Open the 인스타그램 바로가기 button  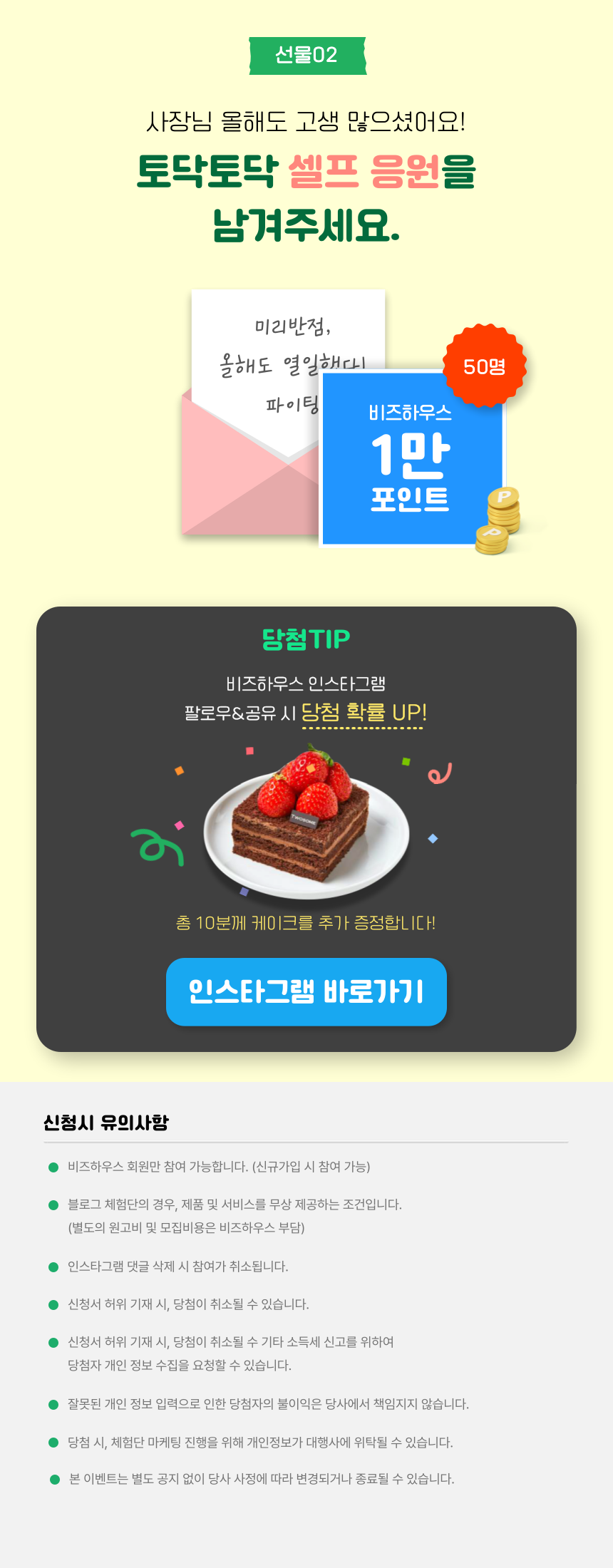[306, 991]
